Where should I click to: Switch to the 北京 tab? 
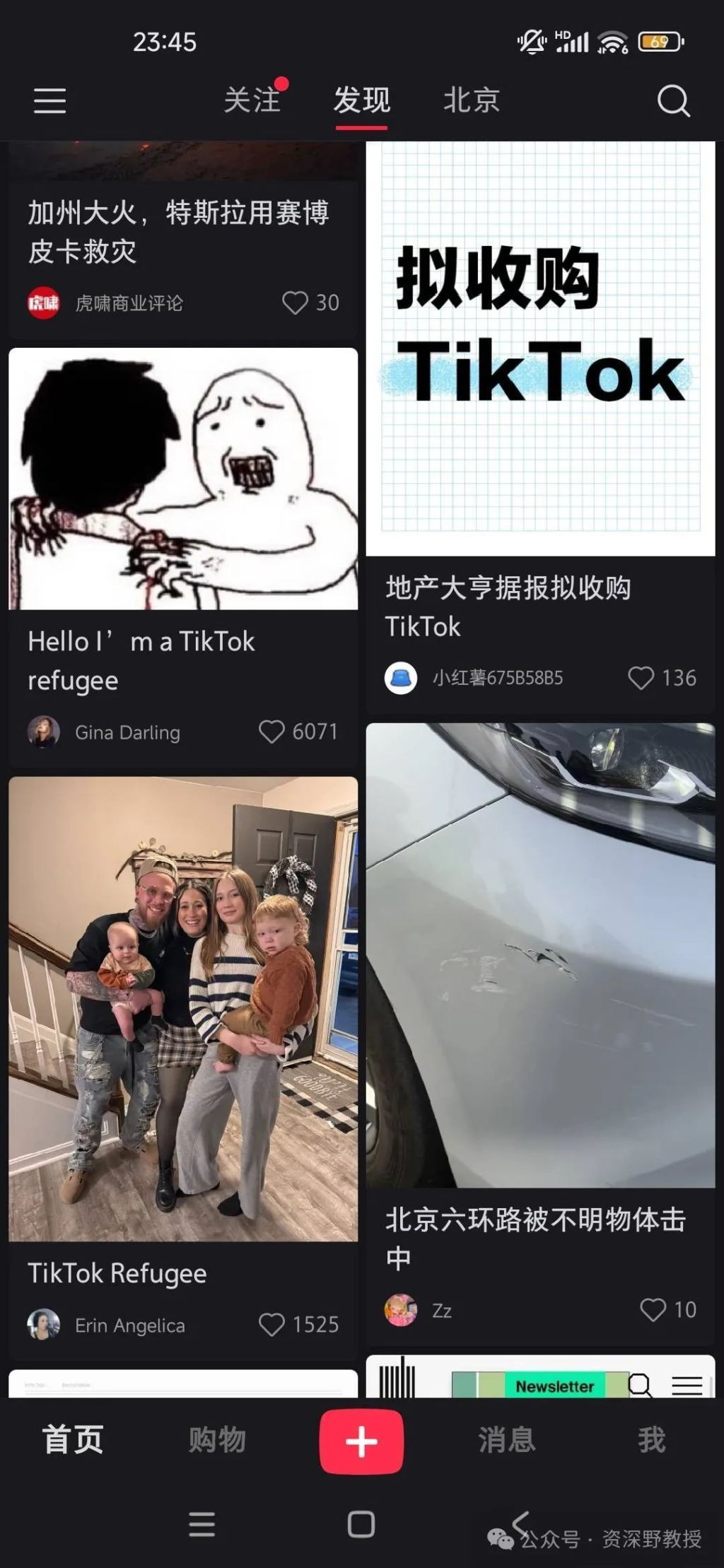(472, 100)
